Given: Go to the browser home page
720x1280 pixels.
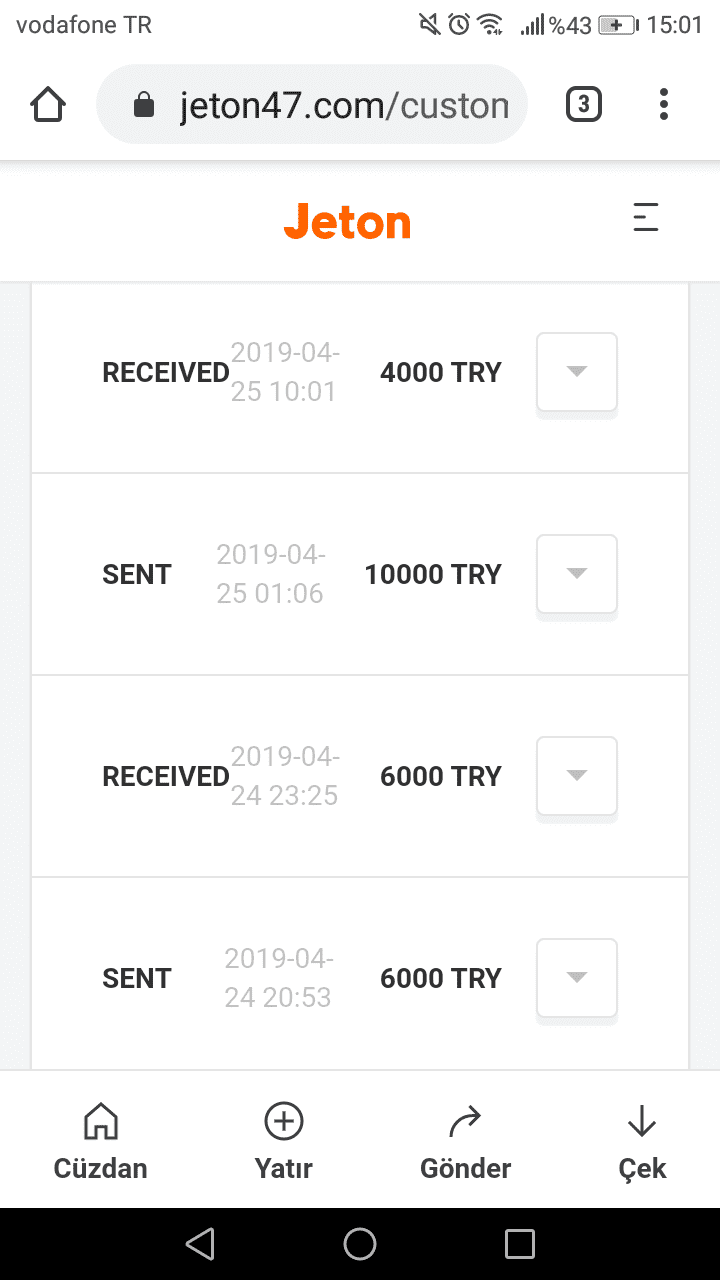Looking at the screenshot, I should pyautogui.click(x=48, y=104).
